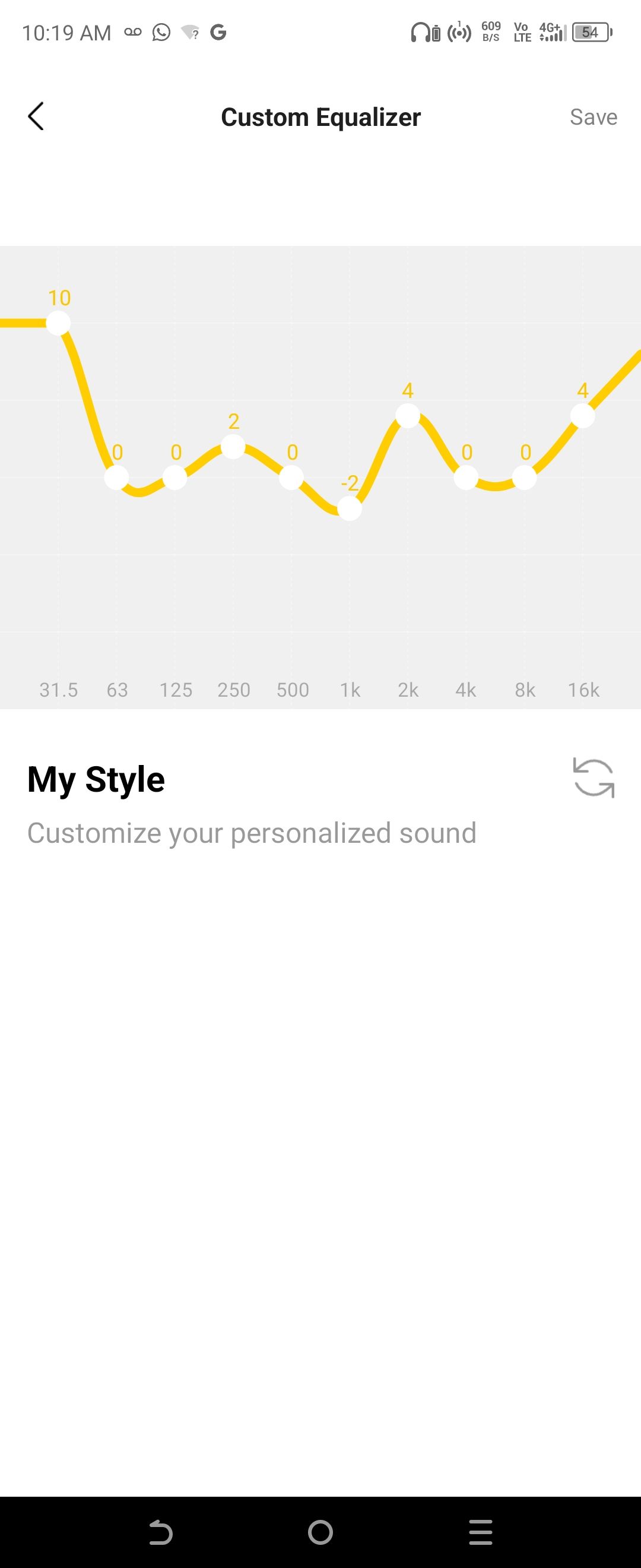Tap the headphone connection status icon
The image size is (641, 1568).
(420, 32)
